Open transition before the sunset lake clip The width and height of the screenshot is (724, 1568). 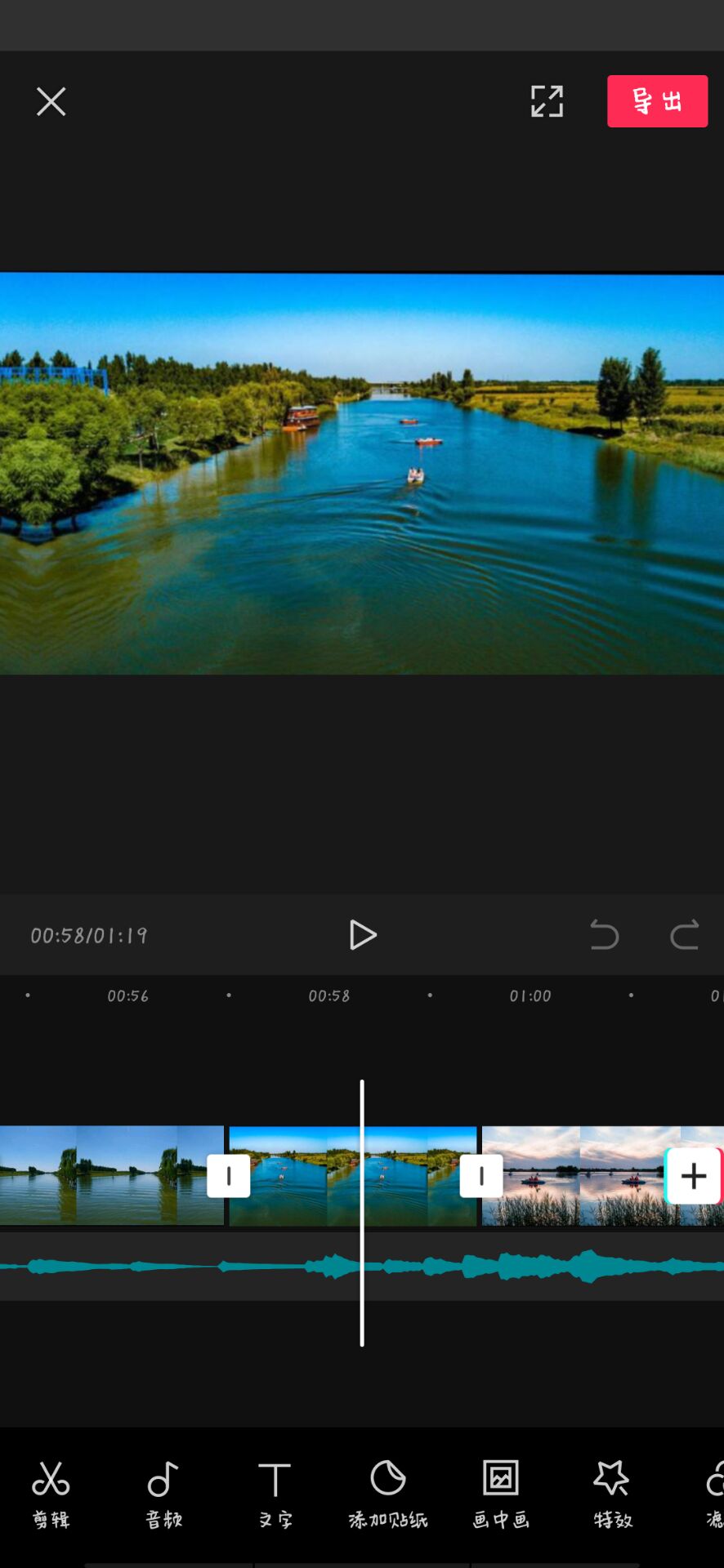(x=481, y=1176)
